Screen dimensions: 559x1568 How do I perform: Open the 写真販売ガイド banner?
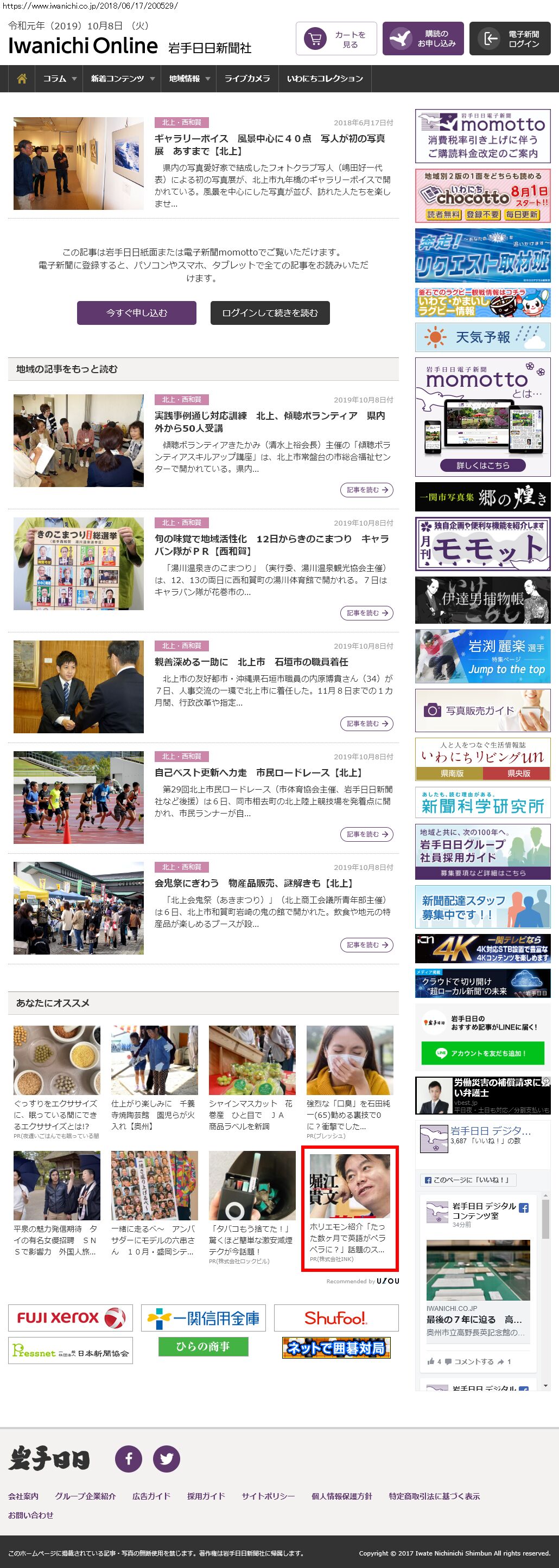pos(482,711)
